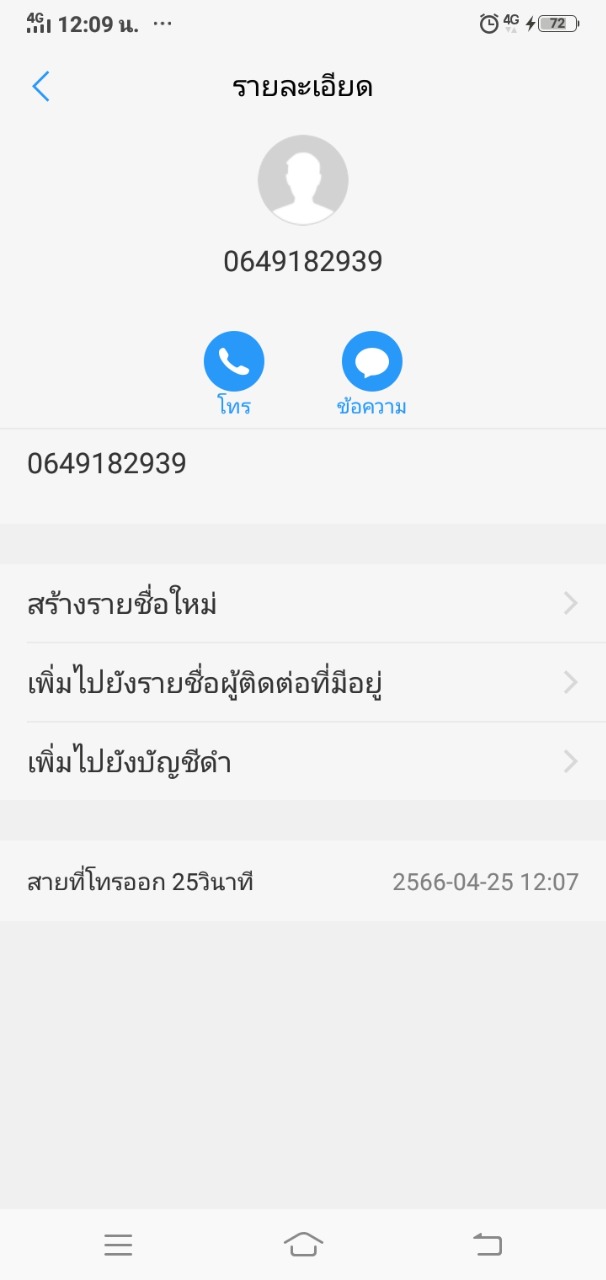Open สร้างรายชื่อใหม่ to create new contact

click(302, 603)
